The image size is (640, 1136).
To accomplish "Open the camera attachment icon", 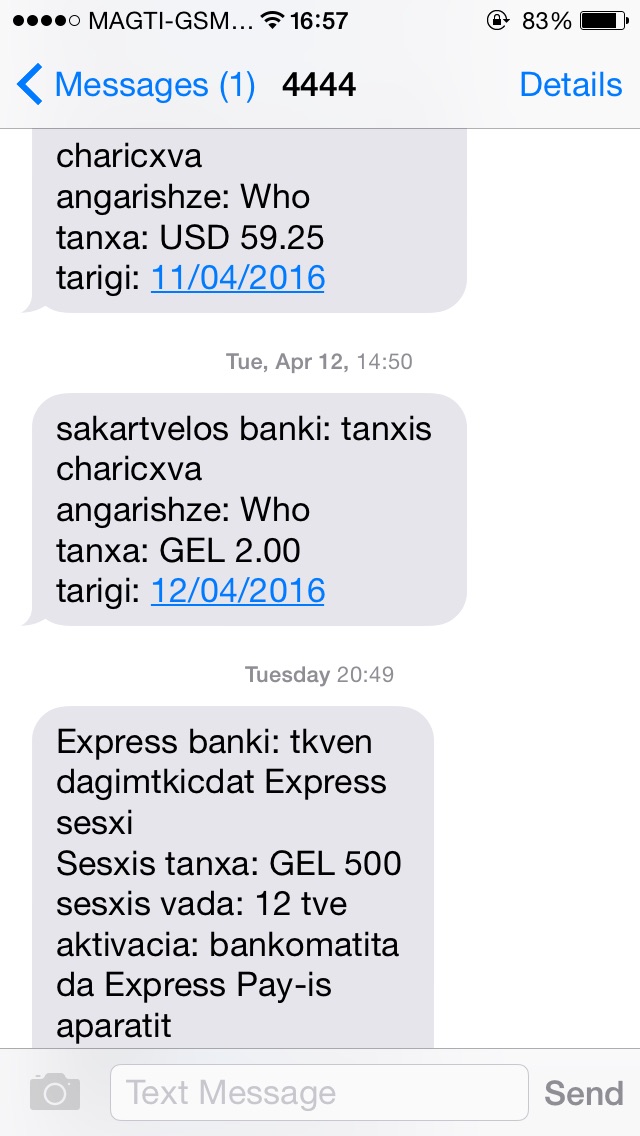I will point(54,1092).
